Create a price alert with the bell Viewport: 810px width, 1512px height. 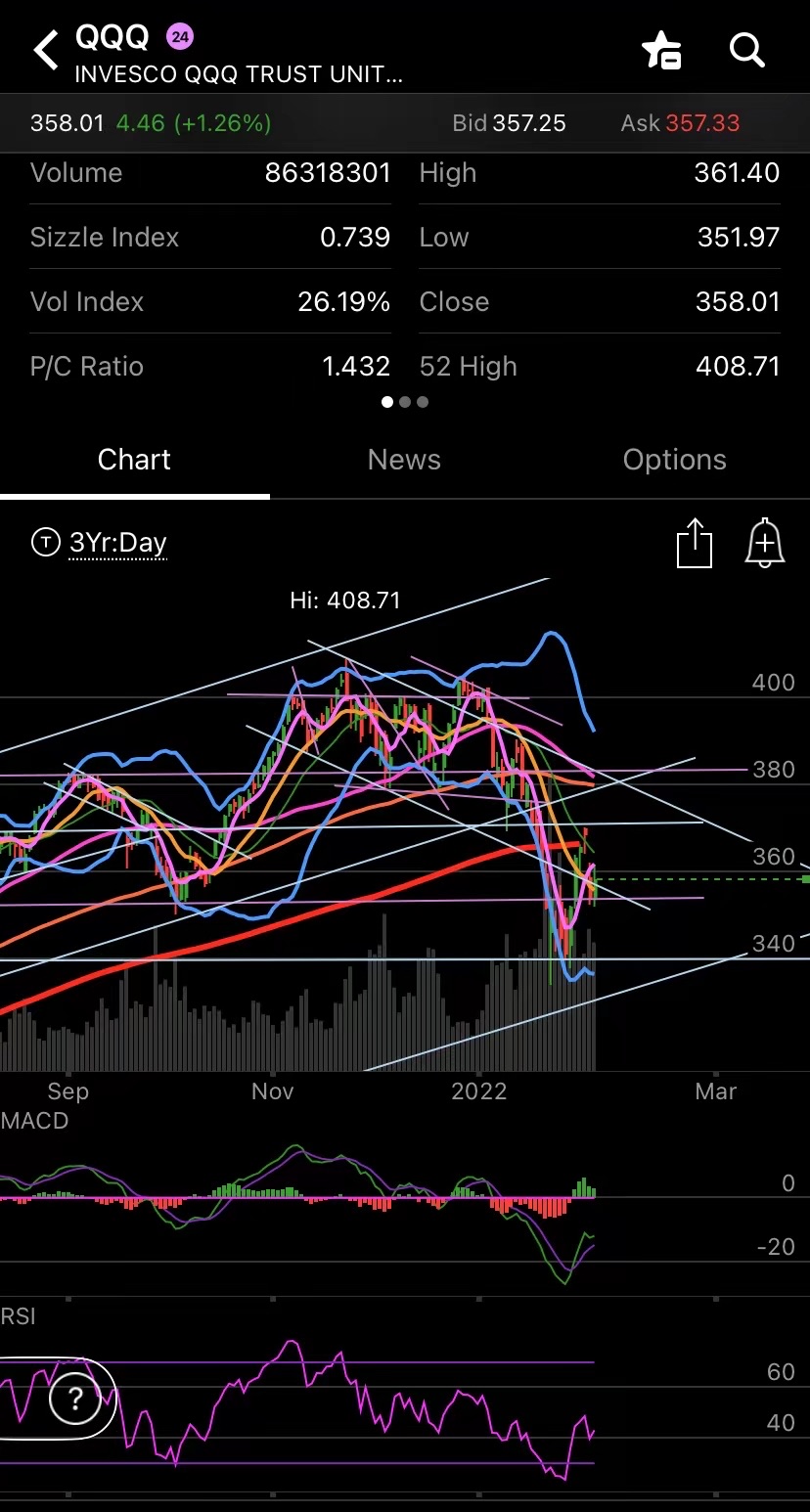click(764, 543)
